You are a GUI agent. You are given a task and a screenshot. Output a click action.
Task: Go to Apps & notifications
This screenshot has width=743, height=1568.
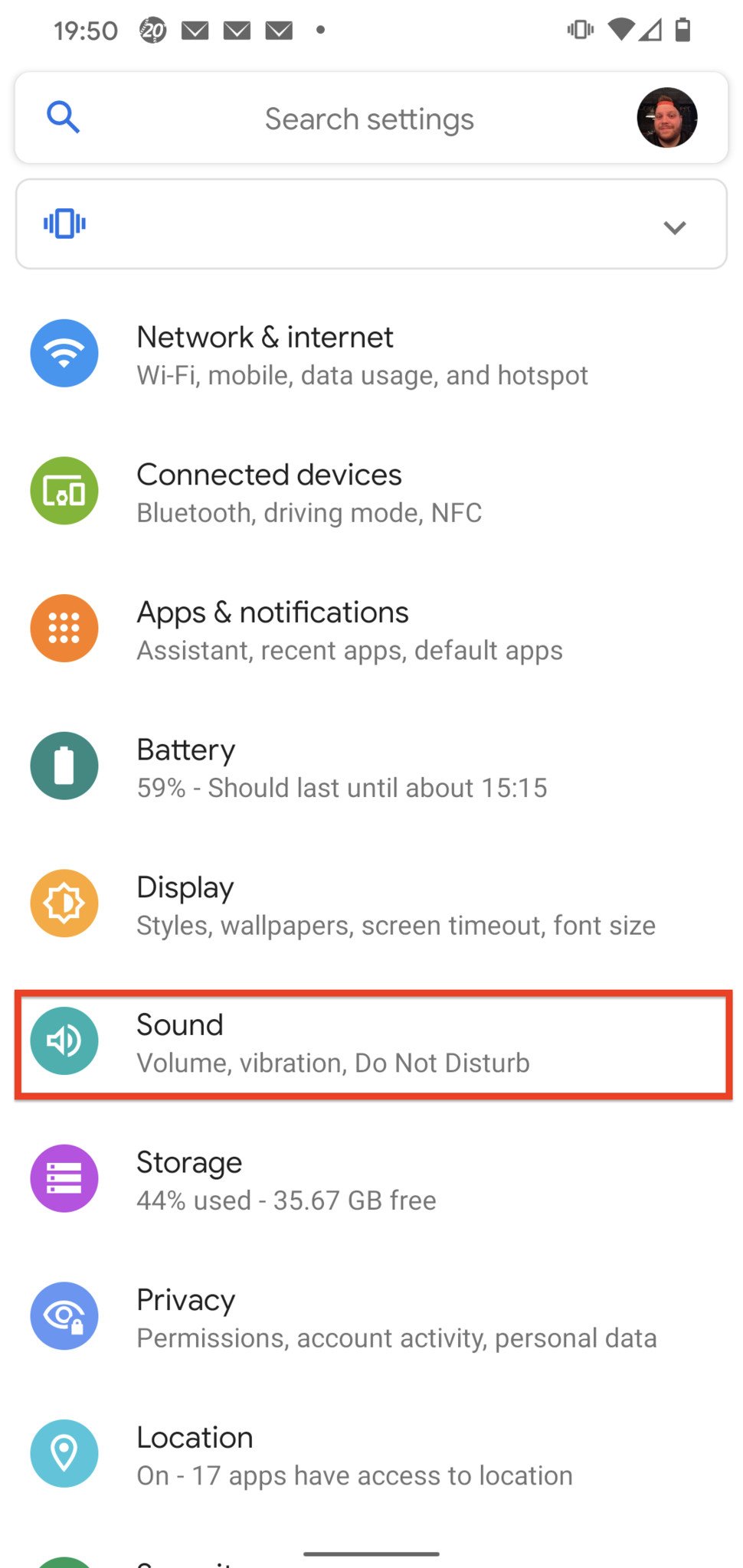371,629
